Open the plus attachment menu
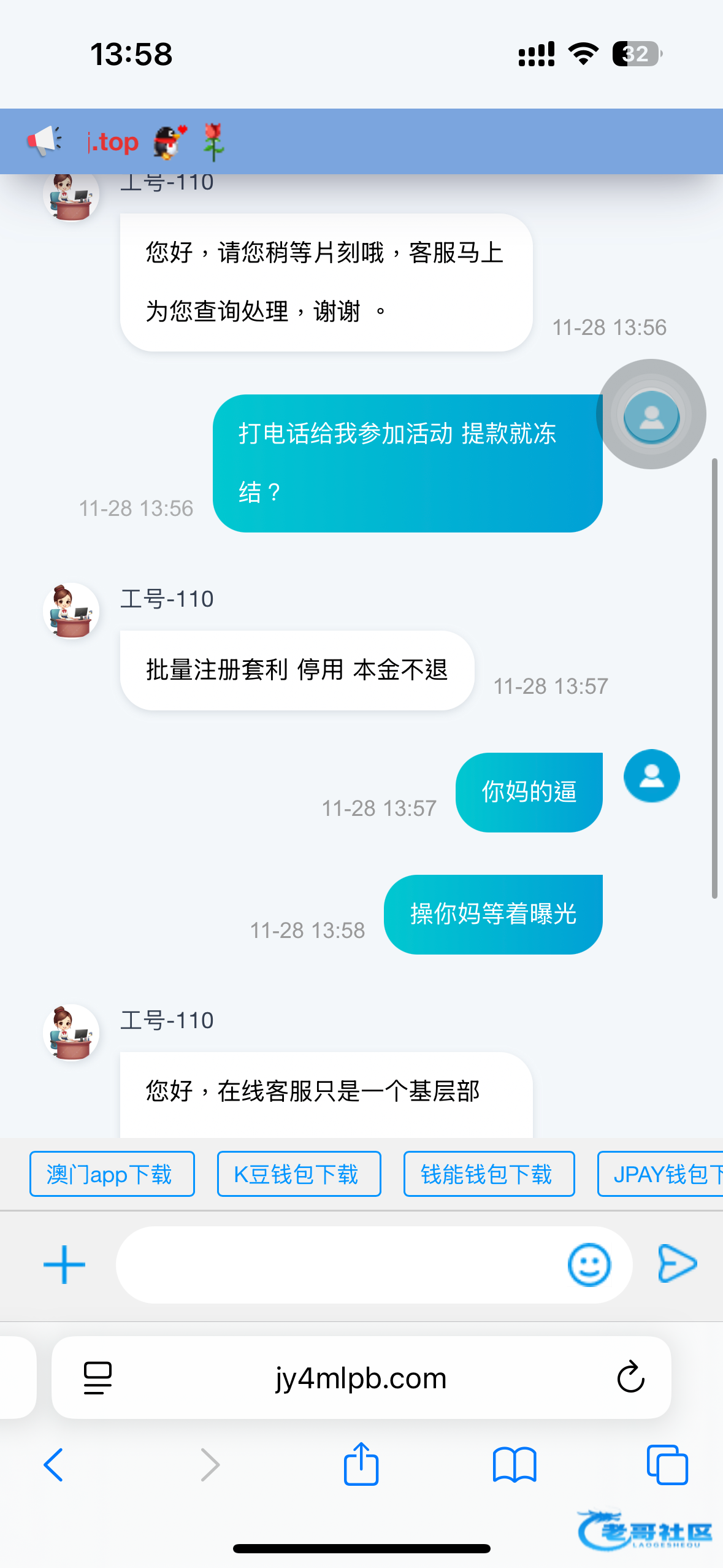The height and width of the screenshot is (1568, 723). (x=64, y=1265)
